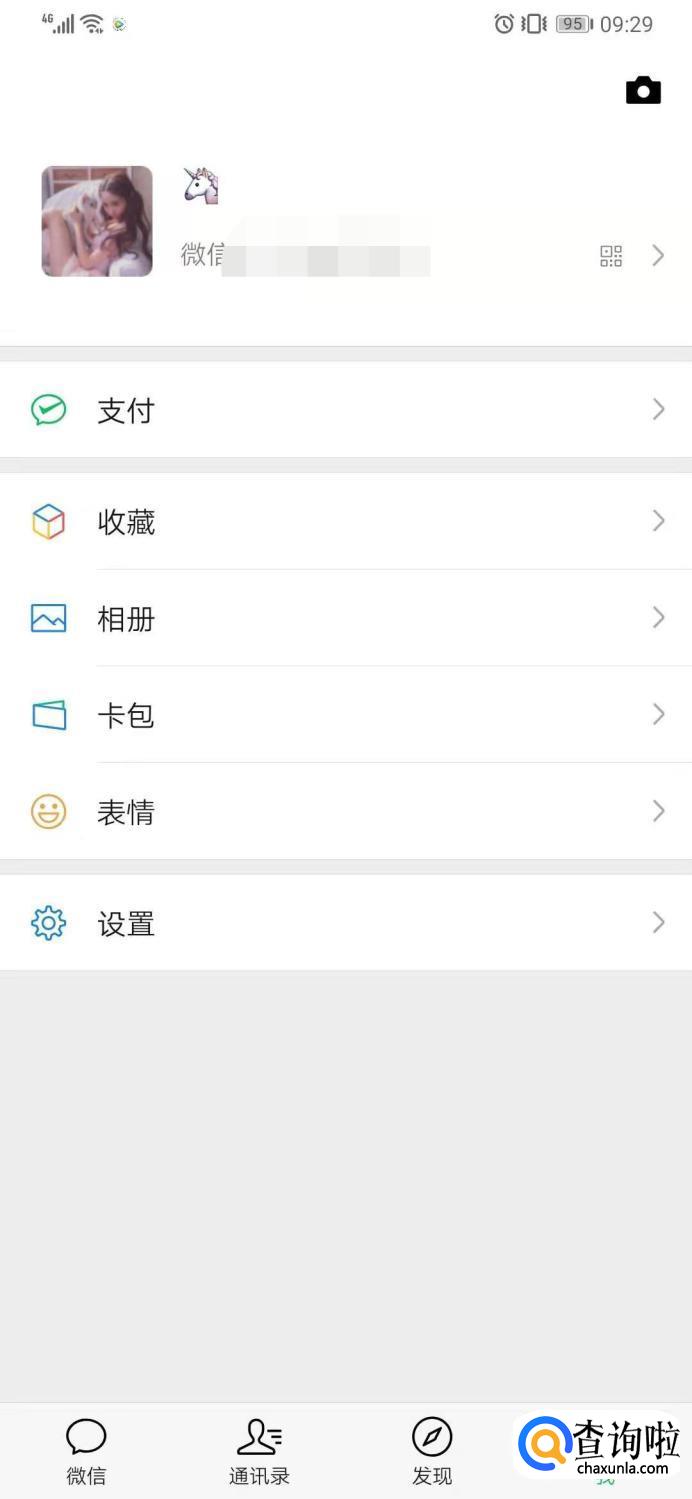The height and width of the screenshot is (1499, 692).
Task: Open 收藏 favorites
Action: 345,521
